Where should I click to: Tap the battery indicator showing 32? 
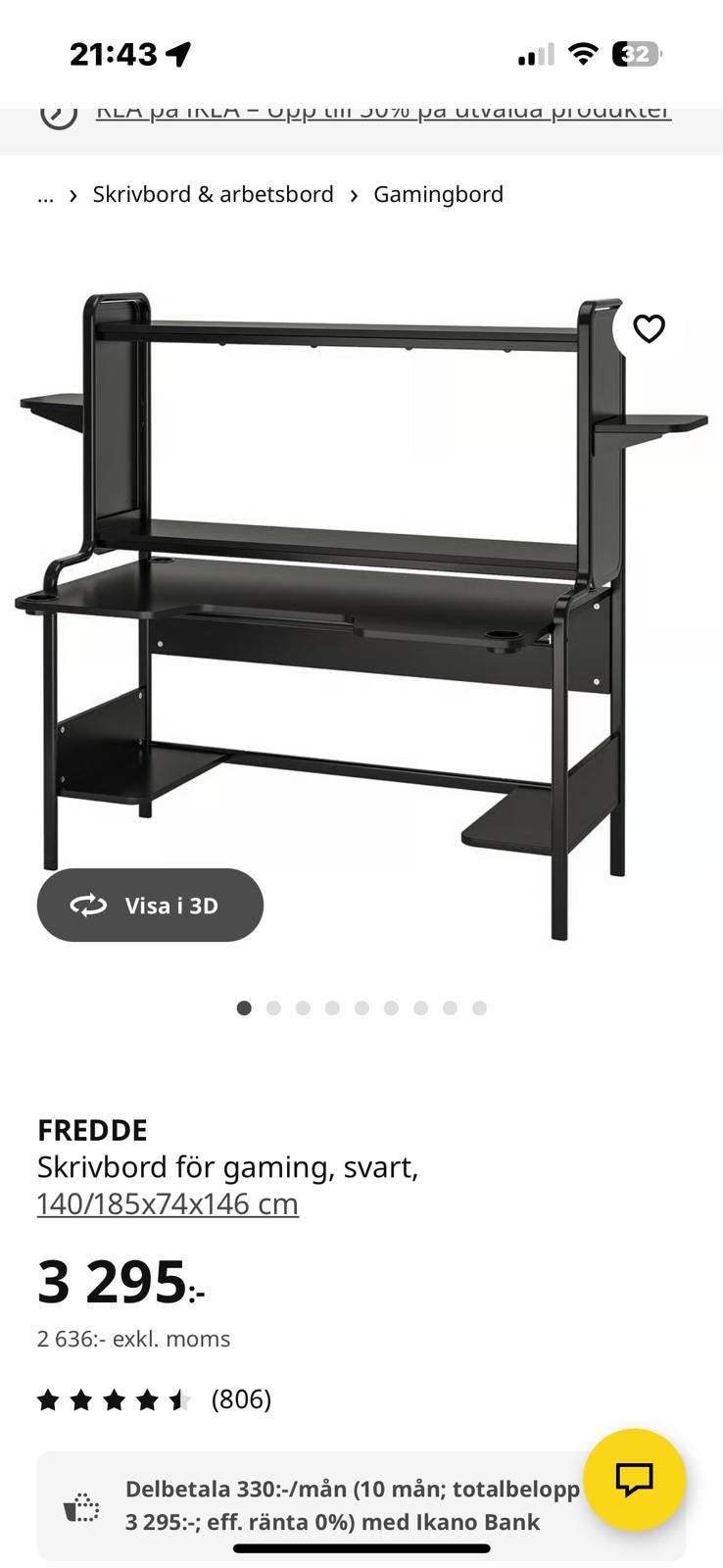[638, 54]
